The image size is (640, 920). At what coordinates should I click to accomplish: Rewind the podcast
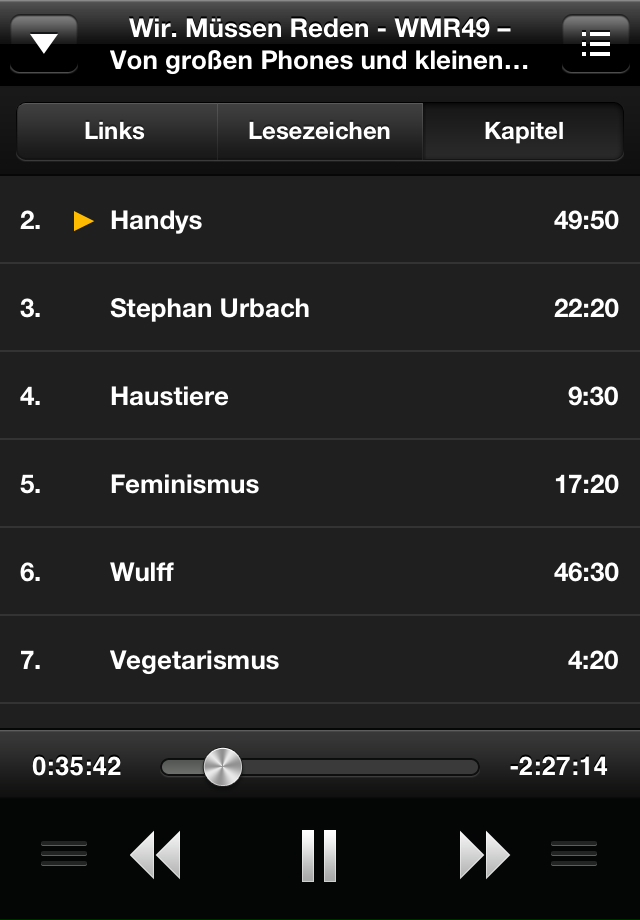coord(155,856)
